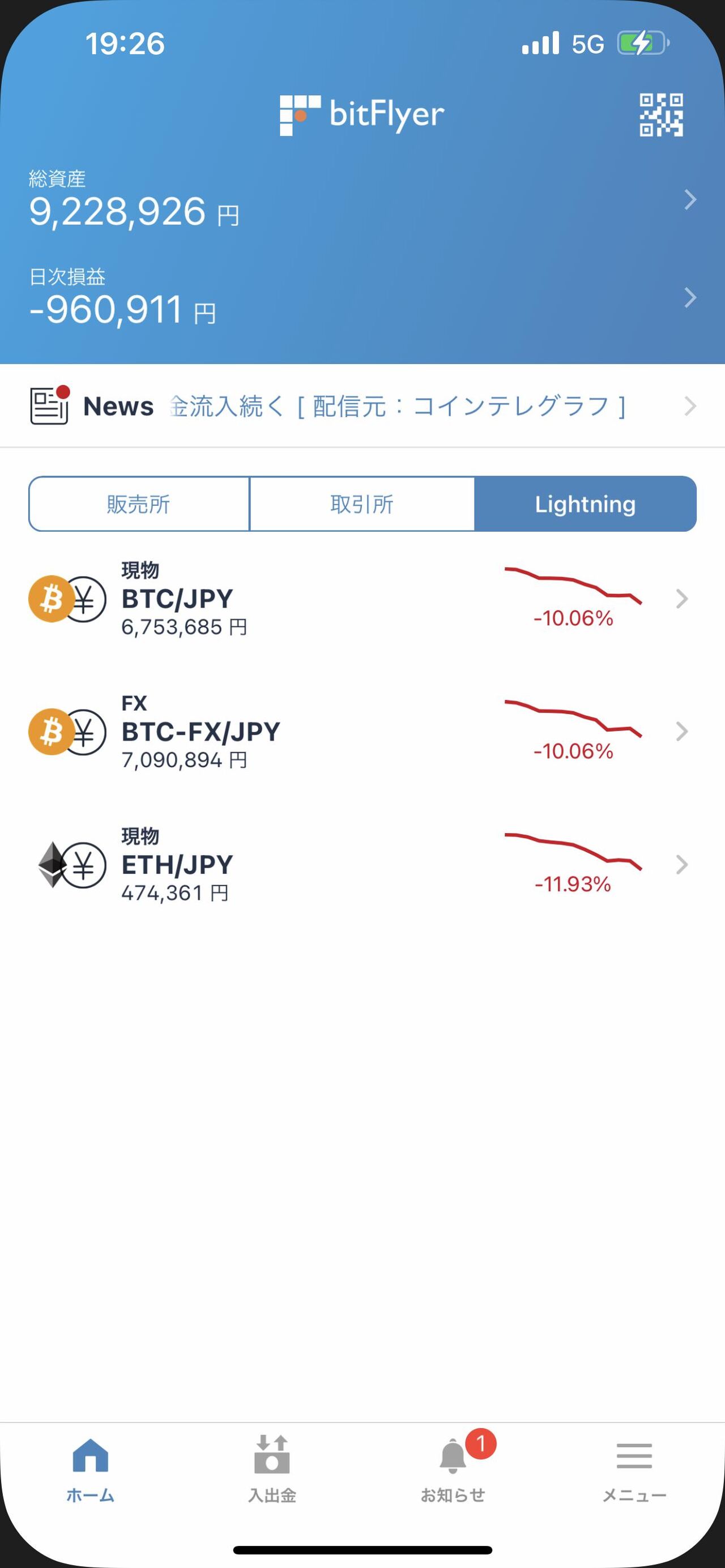Switch to the 取引所 tab

coord(362,504)
